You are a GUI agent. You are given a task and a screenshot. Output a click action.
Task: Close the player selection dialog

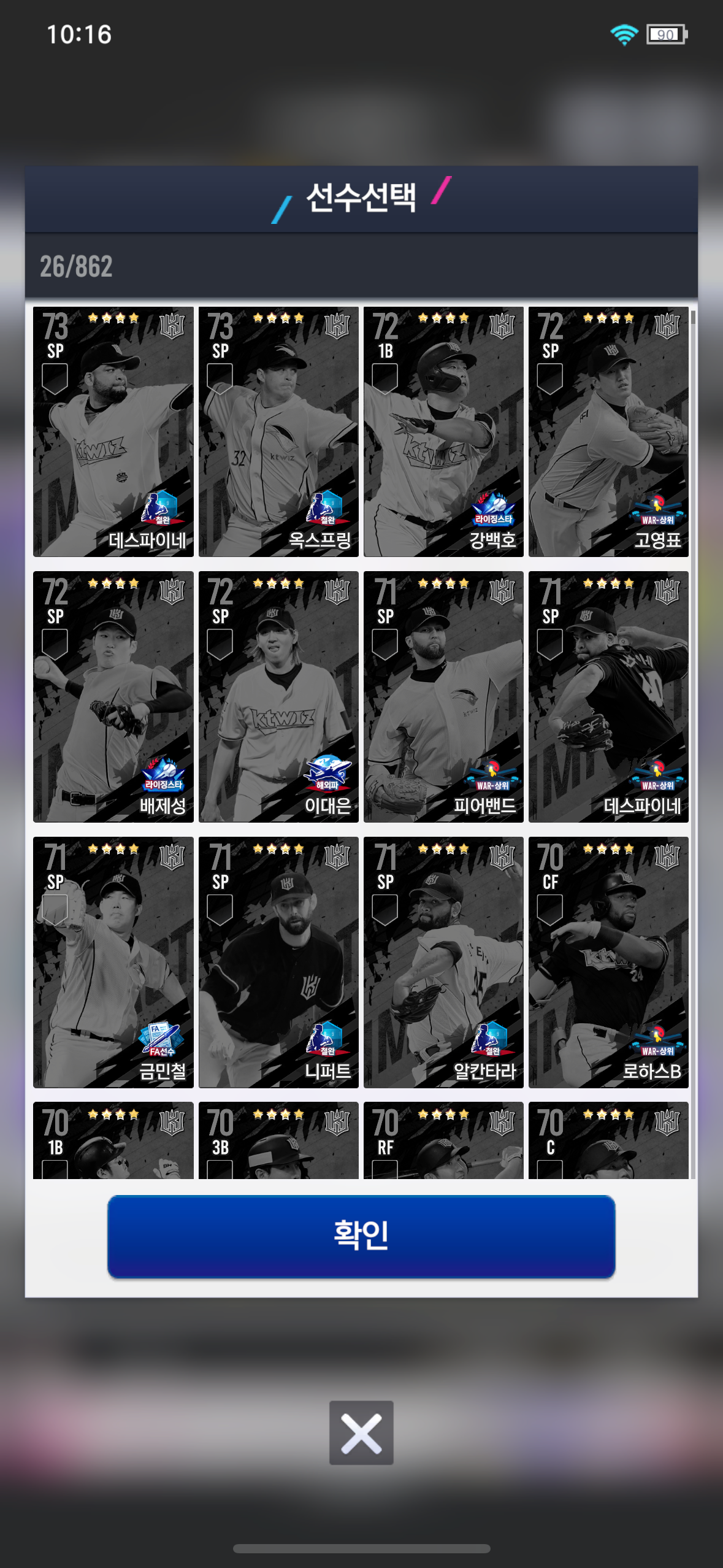pos(361,1432)
